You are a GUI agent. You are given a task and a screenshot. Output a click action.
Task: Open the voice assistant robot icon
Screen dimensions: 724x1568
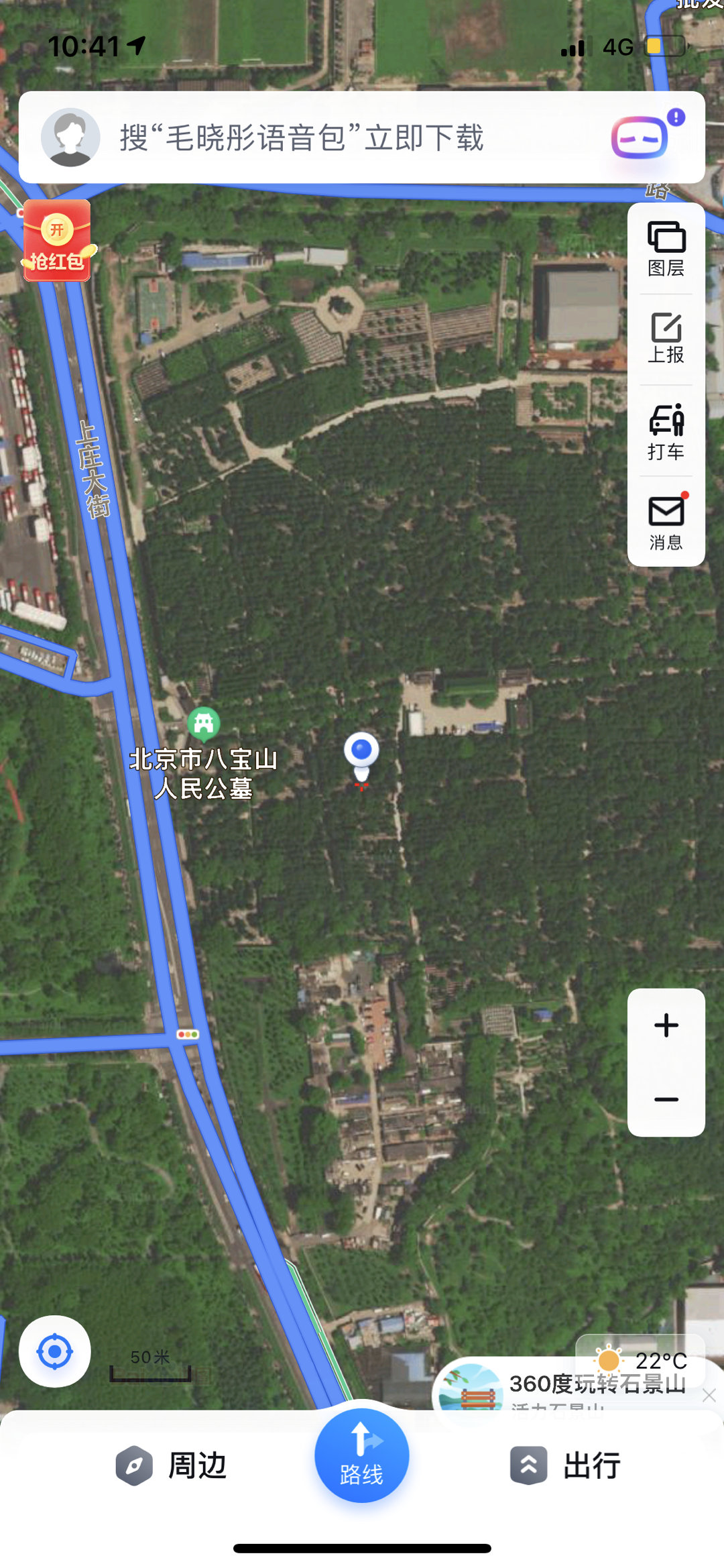(640, 137)
